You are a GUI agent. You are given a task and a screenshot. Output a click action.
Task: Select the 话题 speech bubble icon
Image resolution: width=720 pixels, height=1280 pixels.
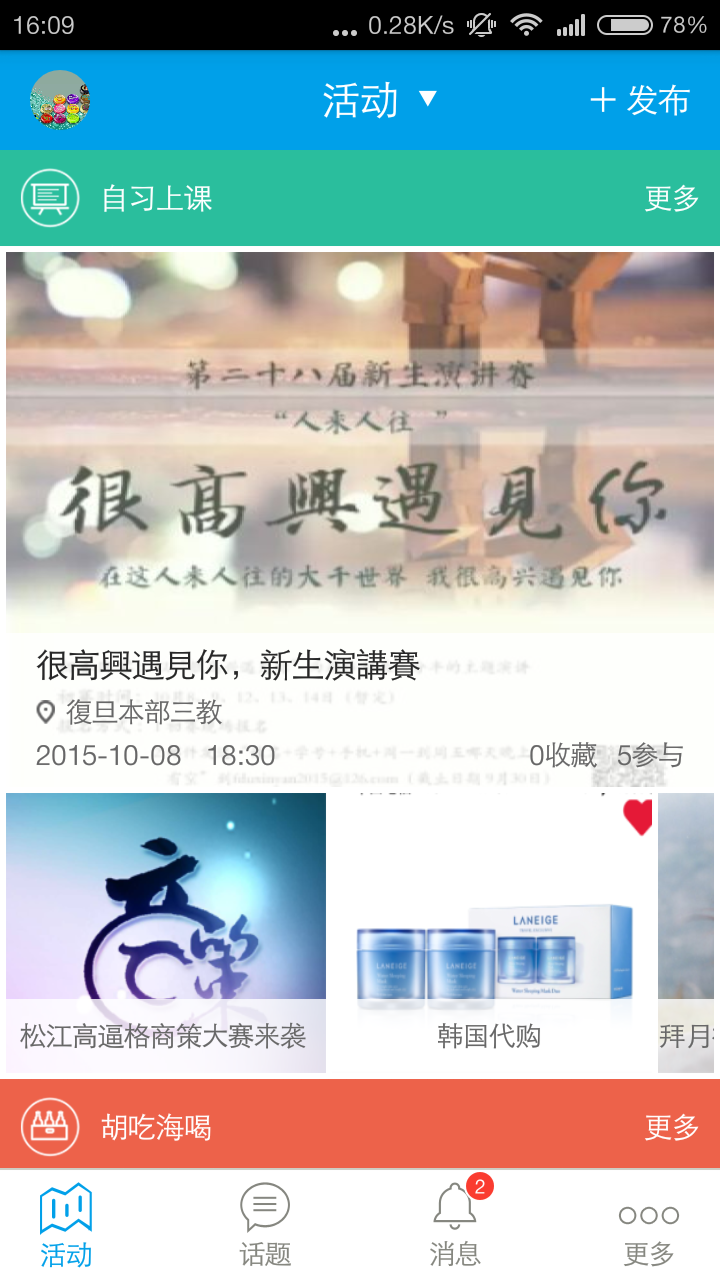(x=263, y=1207)
